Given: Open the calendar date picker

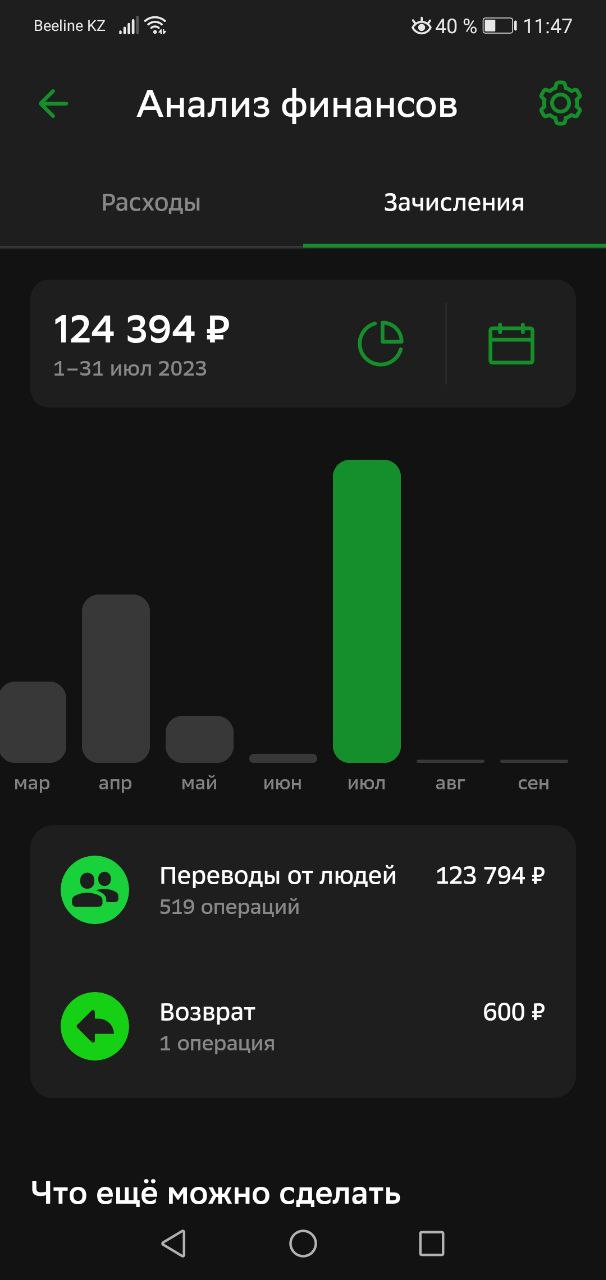Looking at the screenshot, I should 511,344.
